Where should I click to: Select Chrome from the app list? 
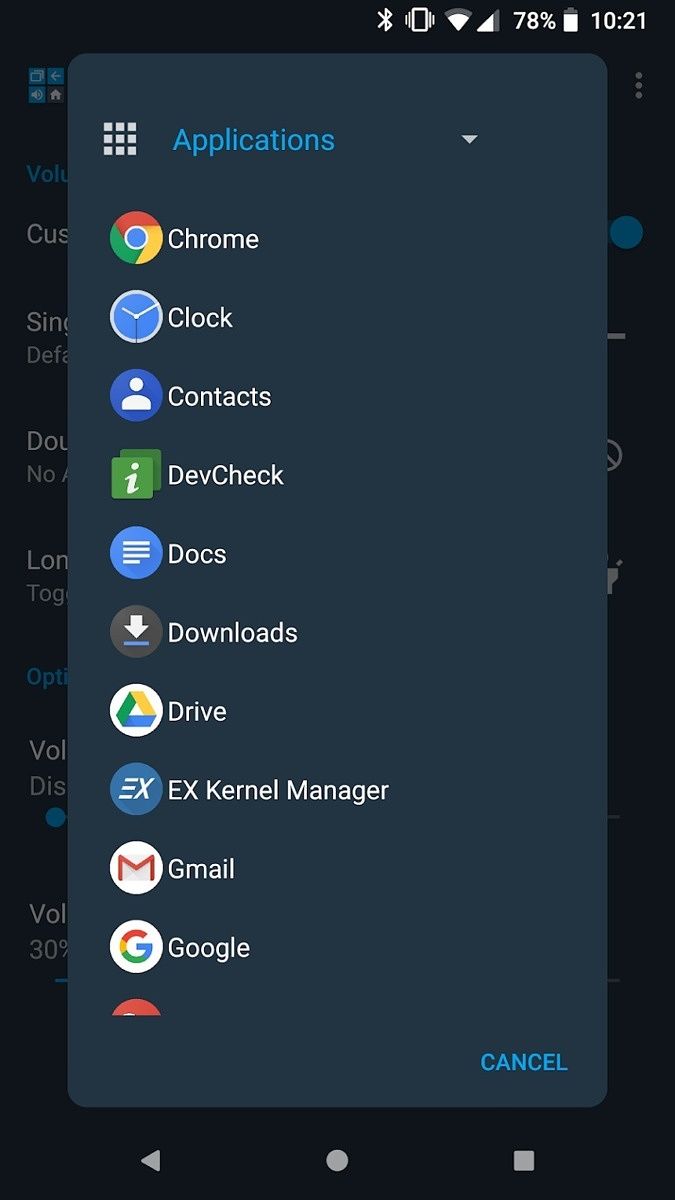pyautogui.click(x=212, y=239)
